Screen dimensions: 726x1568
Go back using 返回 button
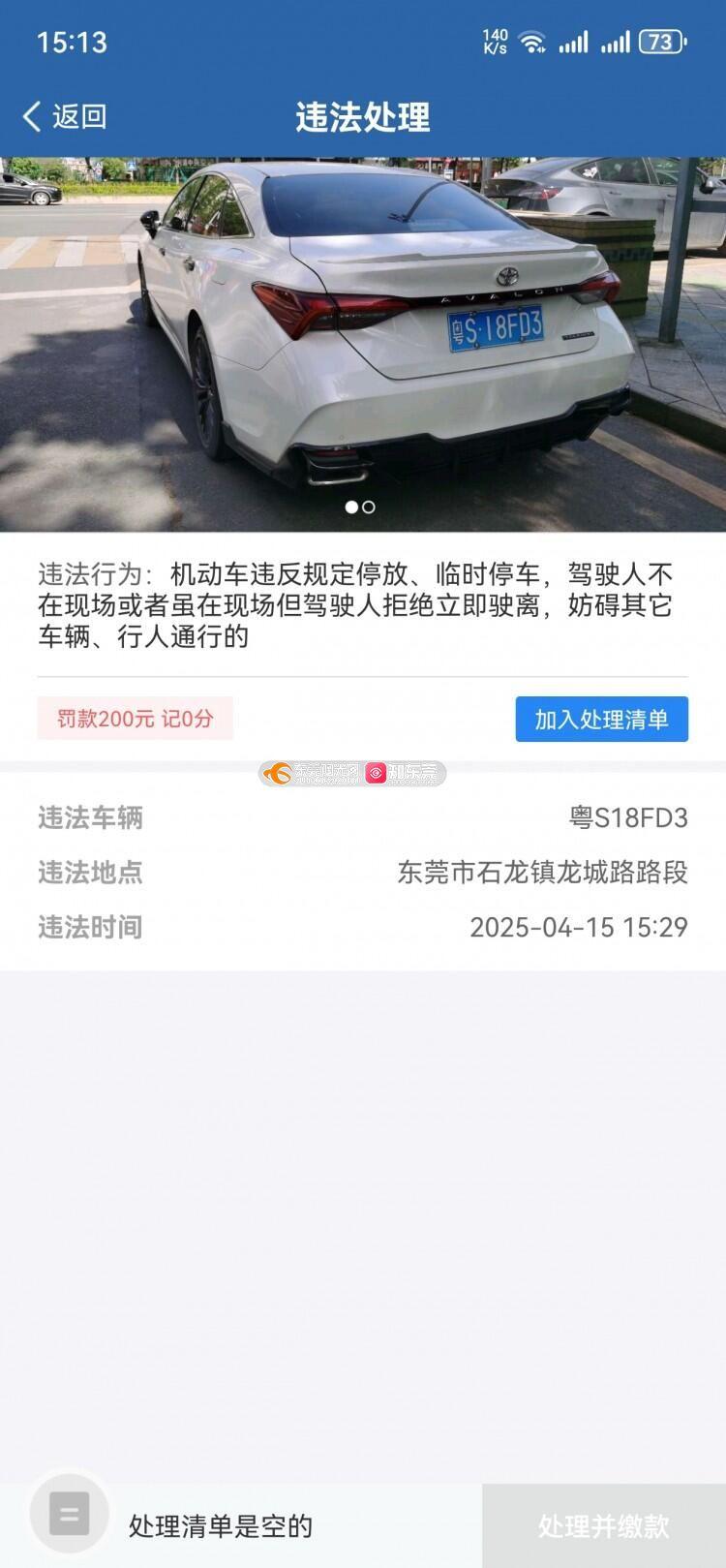point(64,117)
